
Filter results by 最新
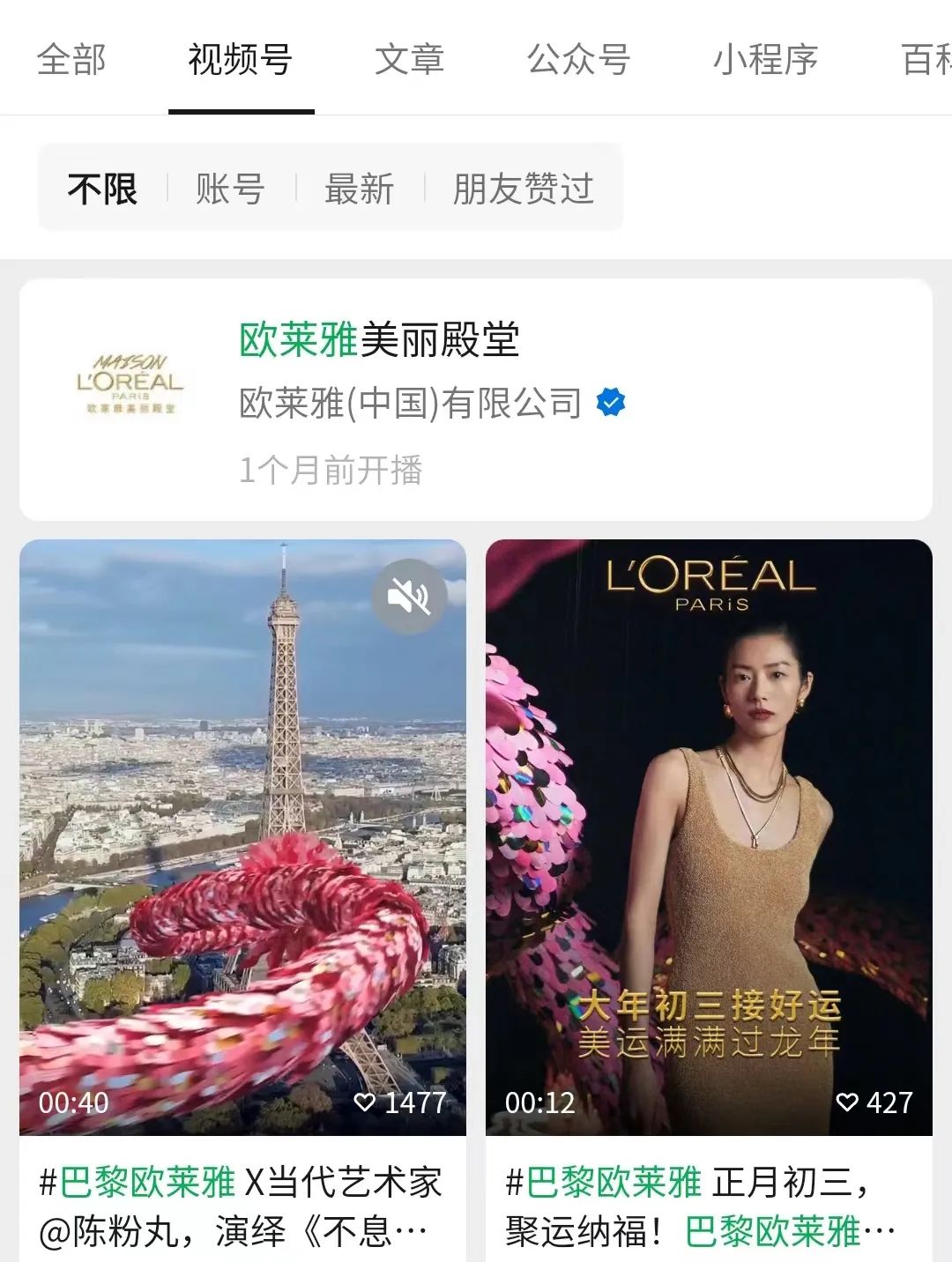pyautogui.click(x=359, y=189)
